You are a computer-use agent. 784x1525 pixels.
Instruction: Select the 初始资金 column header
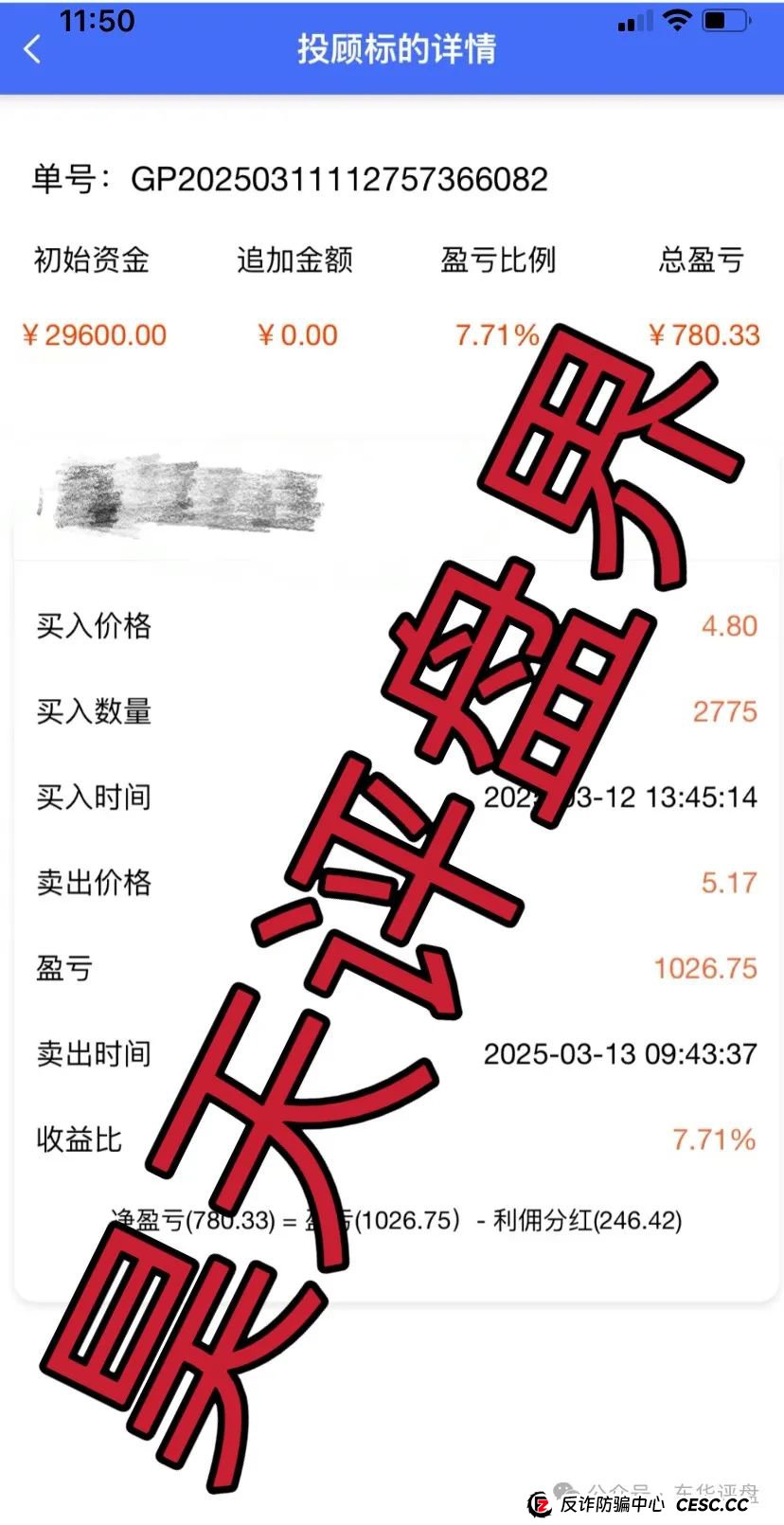click(x=92, y=260)
